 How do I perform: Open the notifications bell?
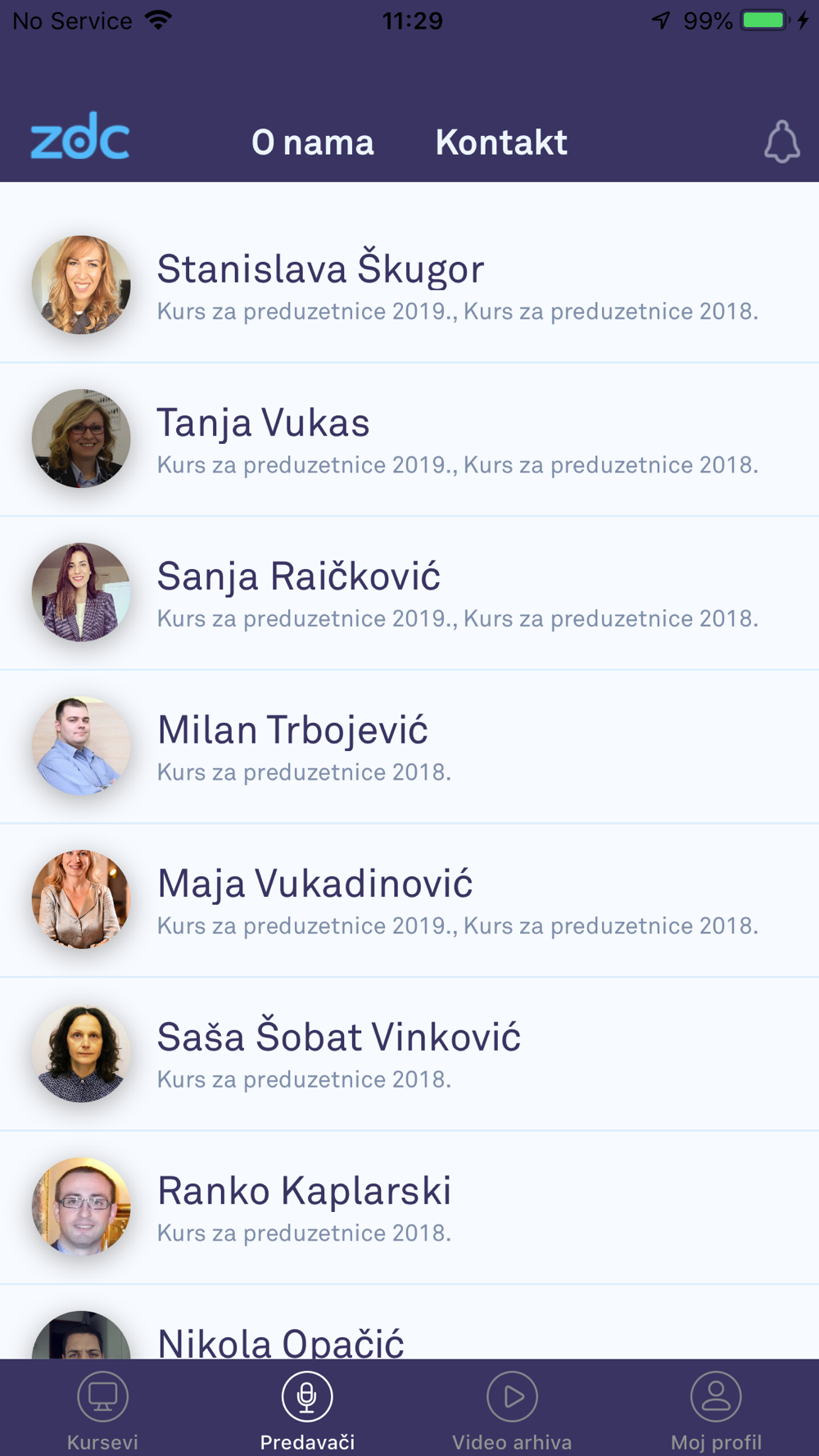coord(781,142)
